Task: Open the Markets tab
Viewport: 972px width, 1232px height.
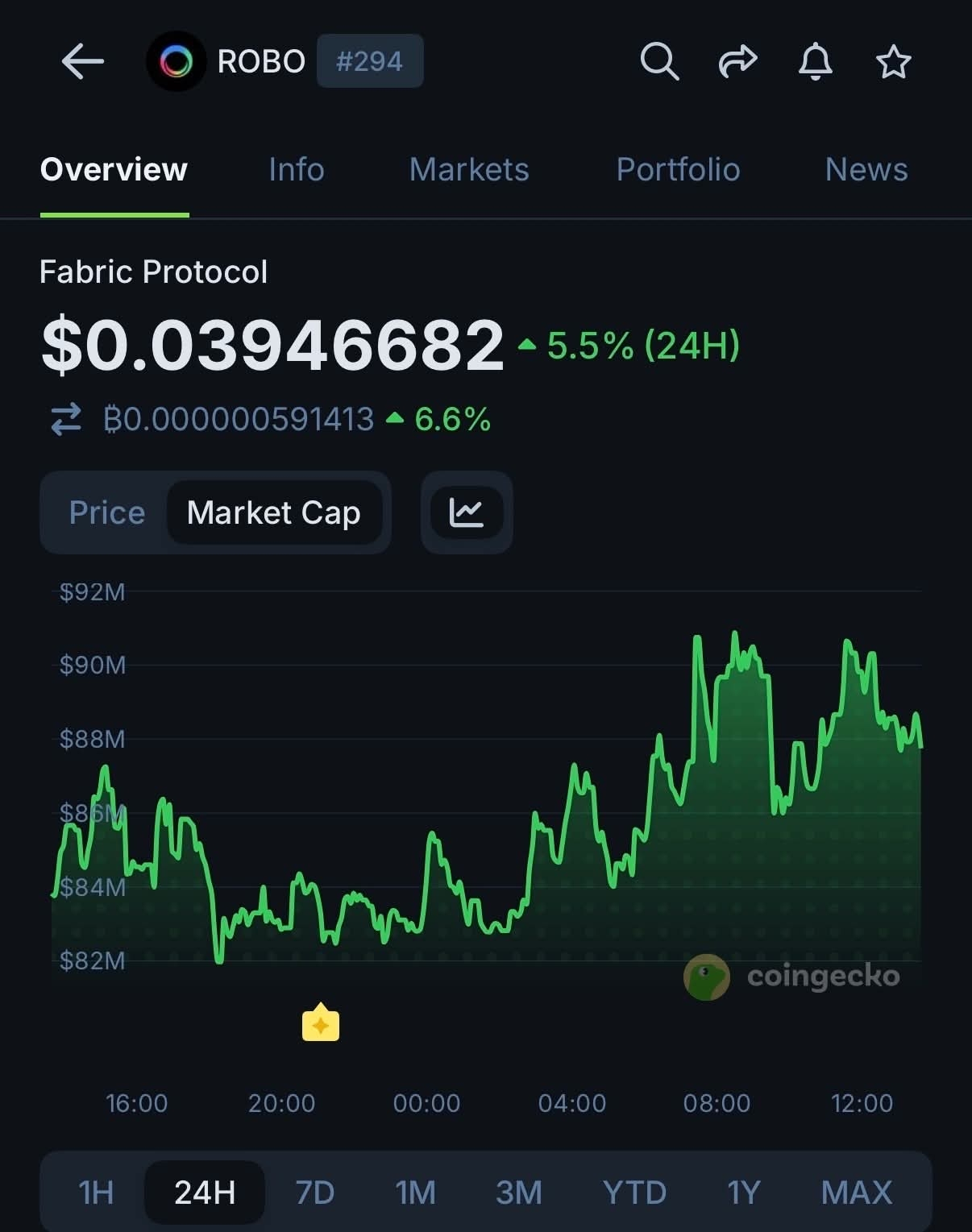Action: tap(469, 170)
